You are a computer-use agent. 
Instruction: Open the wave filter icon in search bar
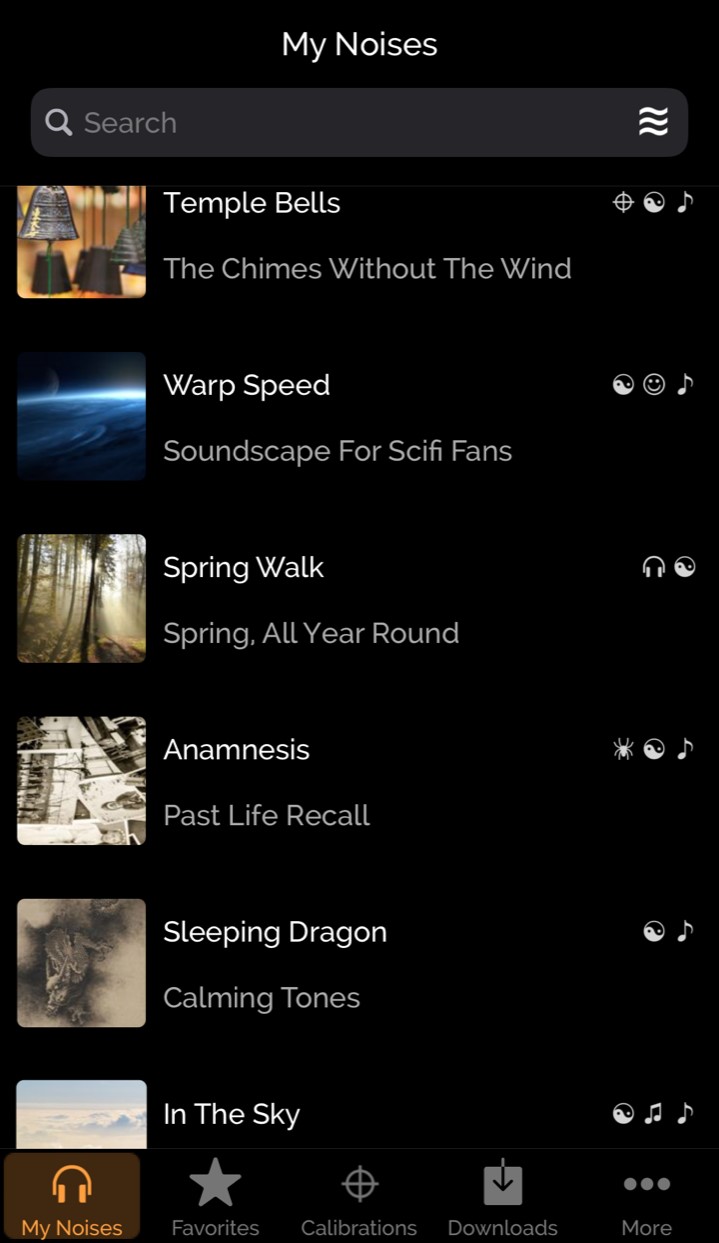tap(653, 123)
